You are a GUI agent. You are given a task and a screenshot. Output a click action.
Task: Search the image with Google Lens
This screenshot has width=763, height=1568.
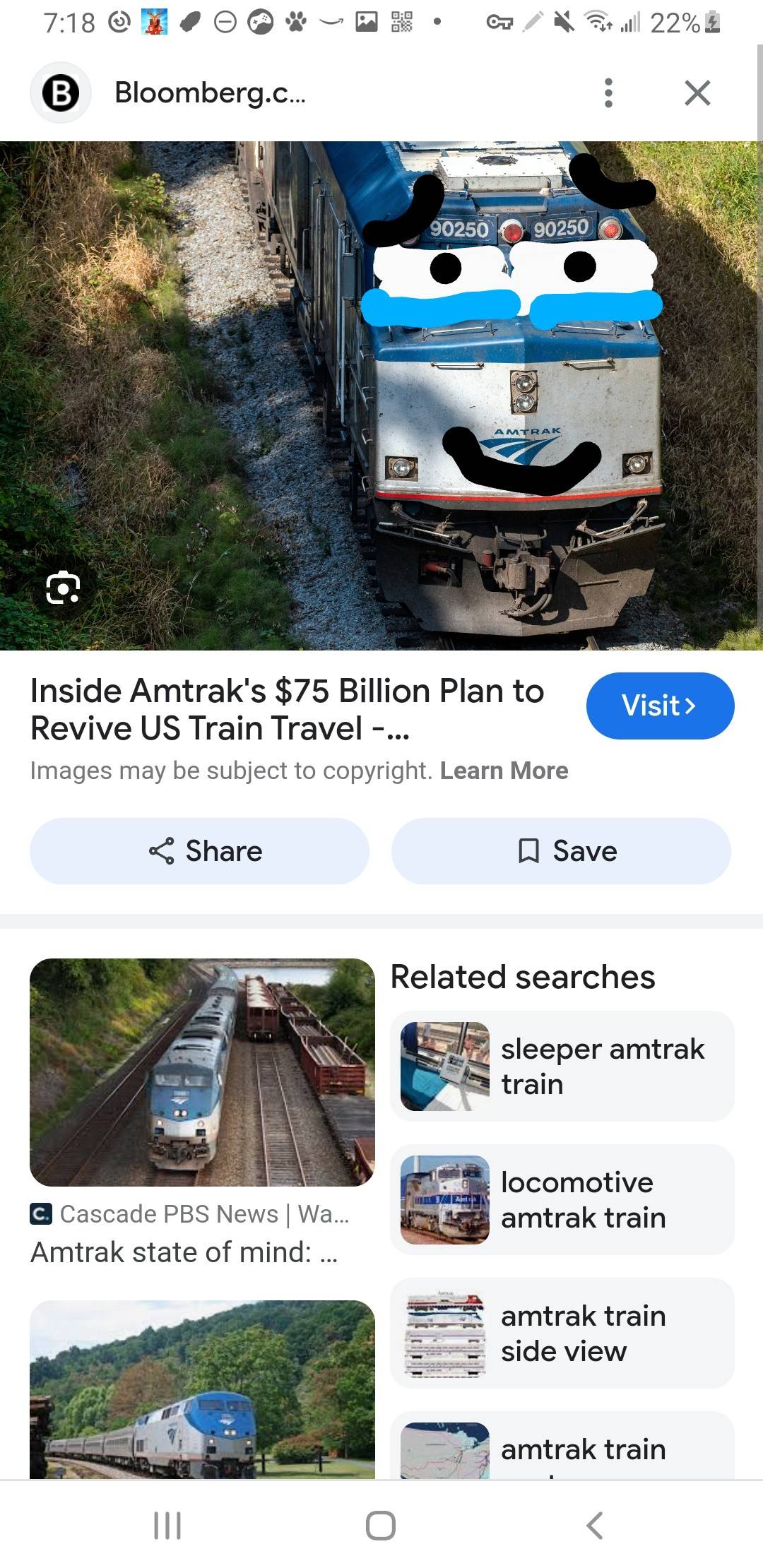63,588
